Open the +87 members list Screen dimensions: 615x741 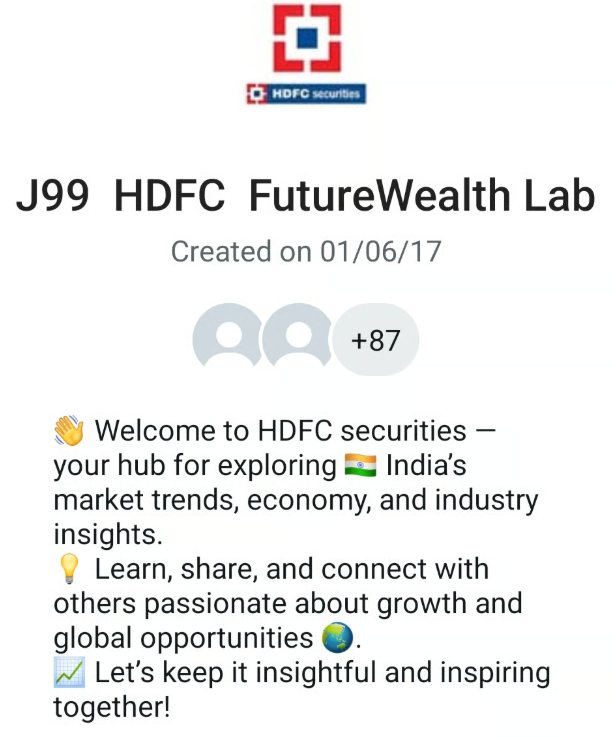[x=375, y=340]
